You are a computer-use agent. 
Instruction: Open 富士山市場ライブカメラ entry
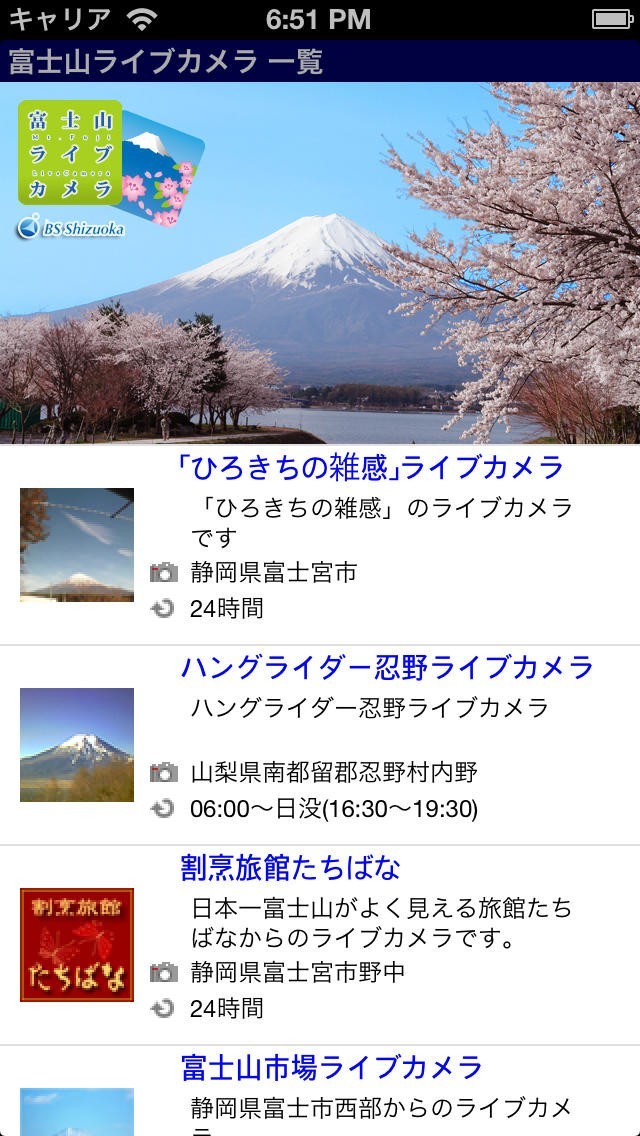coord(331,1067)
